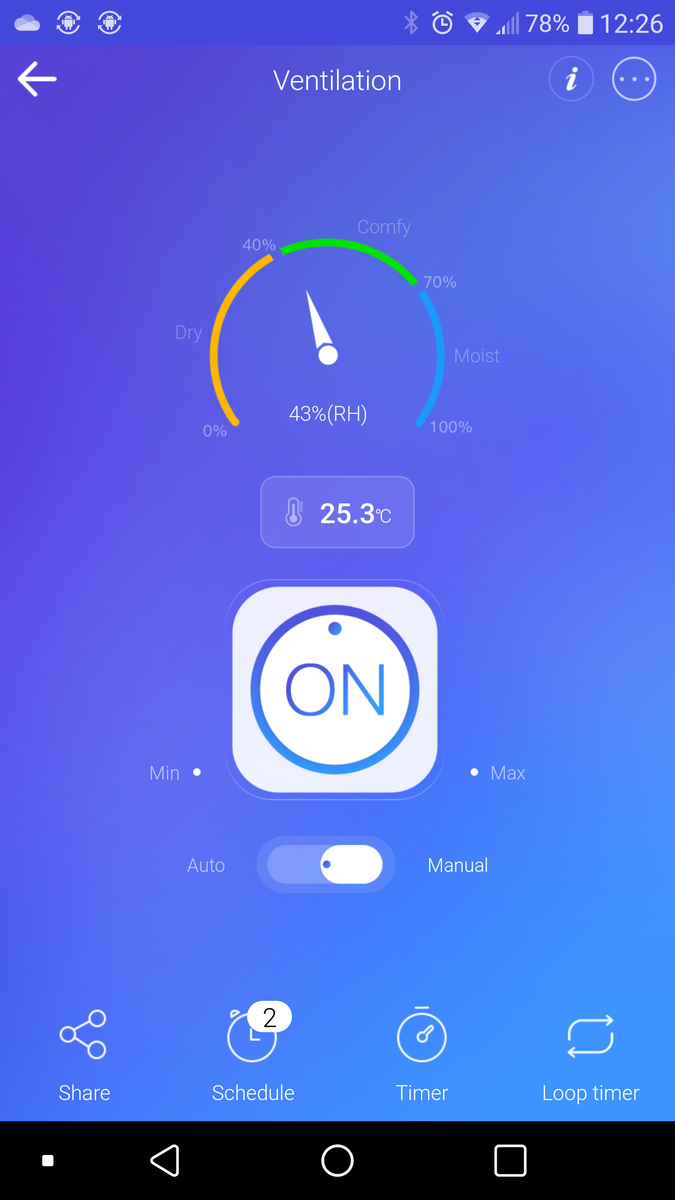Open the Timer option
Image resolution: width=675 pixels, height=1200 pixels.
pyautogui.click(x=422, y=1055)
